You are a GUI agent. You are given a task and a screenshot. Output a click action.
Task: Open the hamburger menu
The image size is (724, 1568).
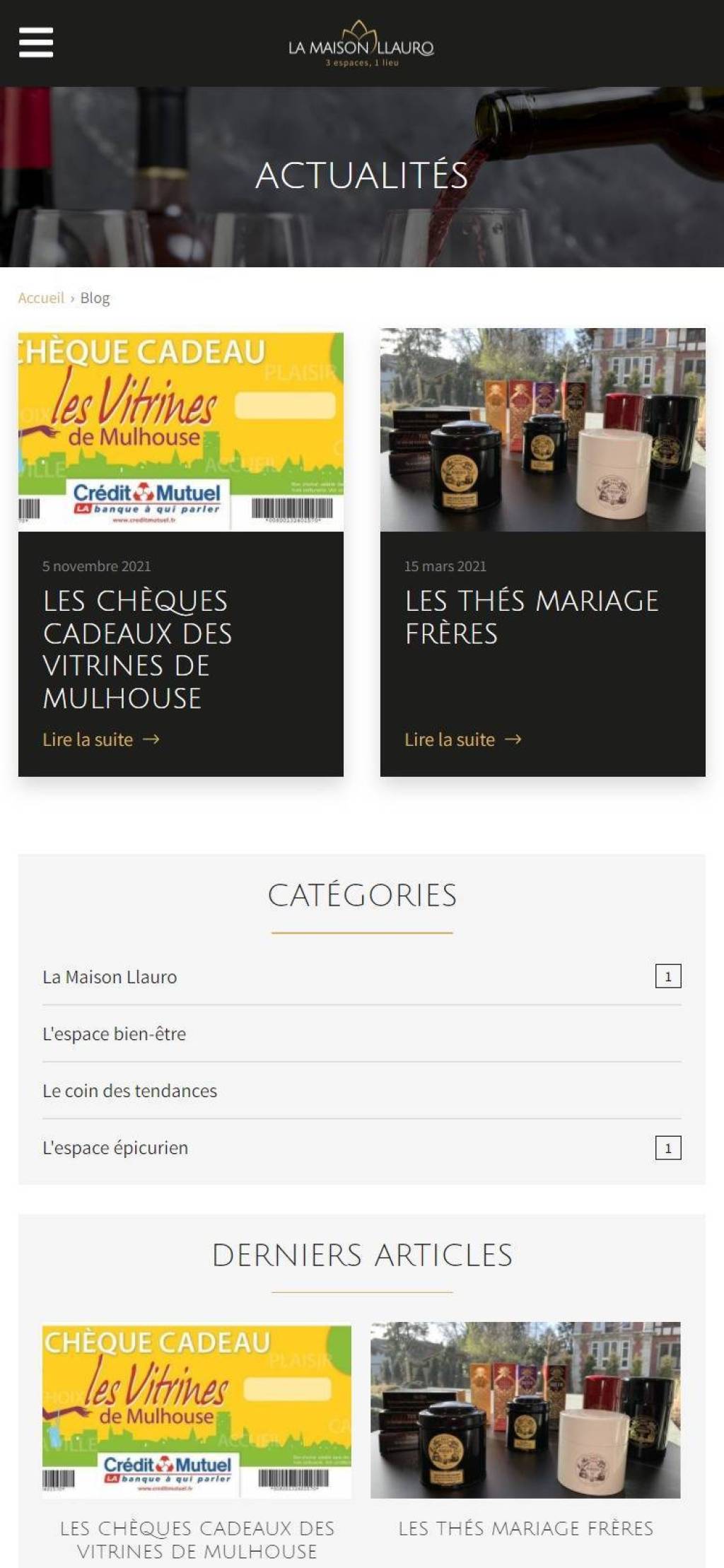point(35,42)
